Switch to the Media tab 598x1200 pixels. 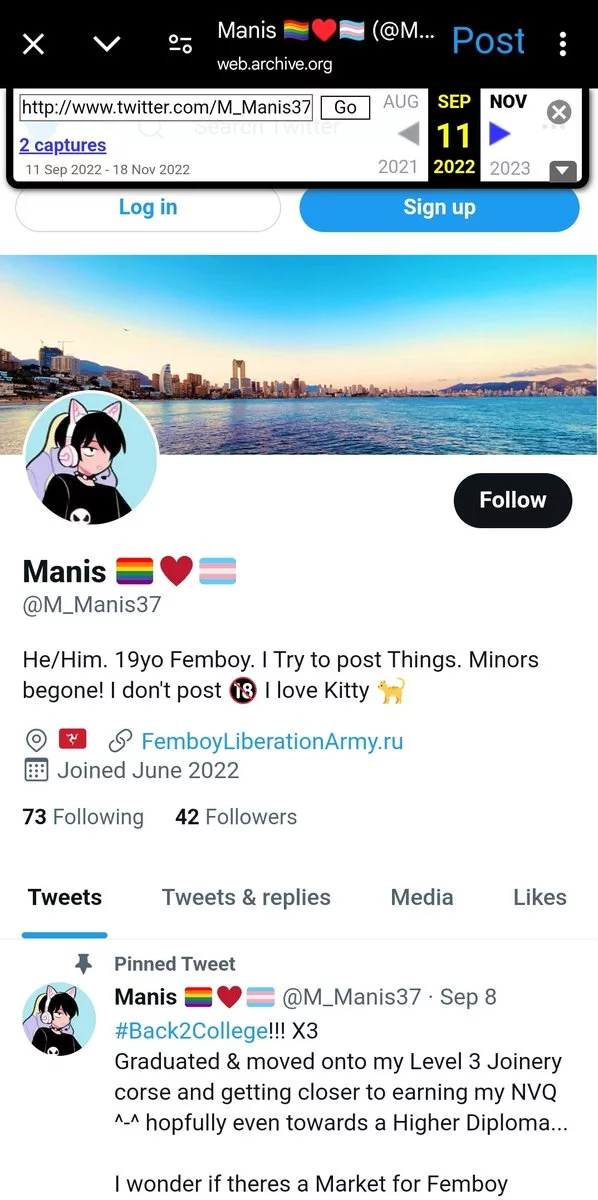[422, 898]
